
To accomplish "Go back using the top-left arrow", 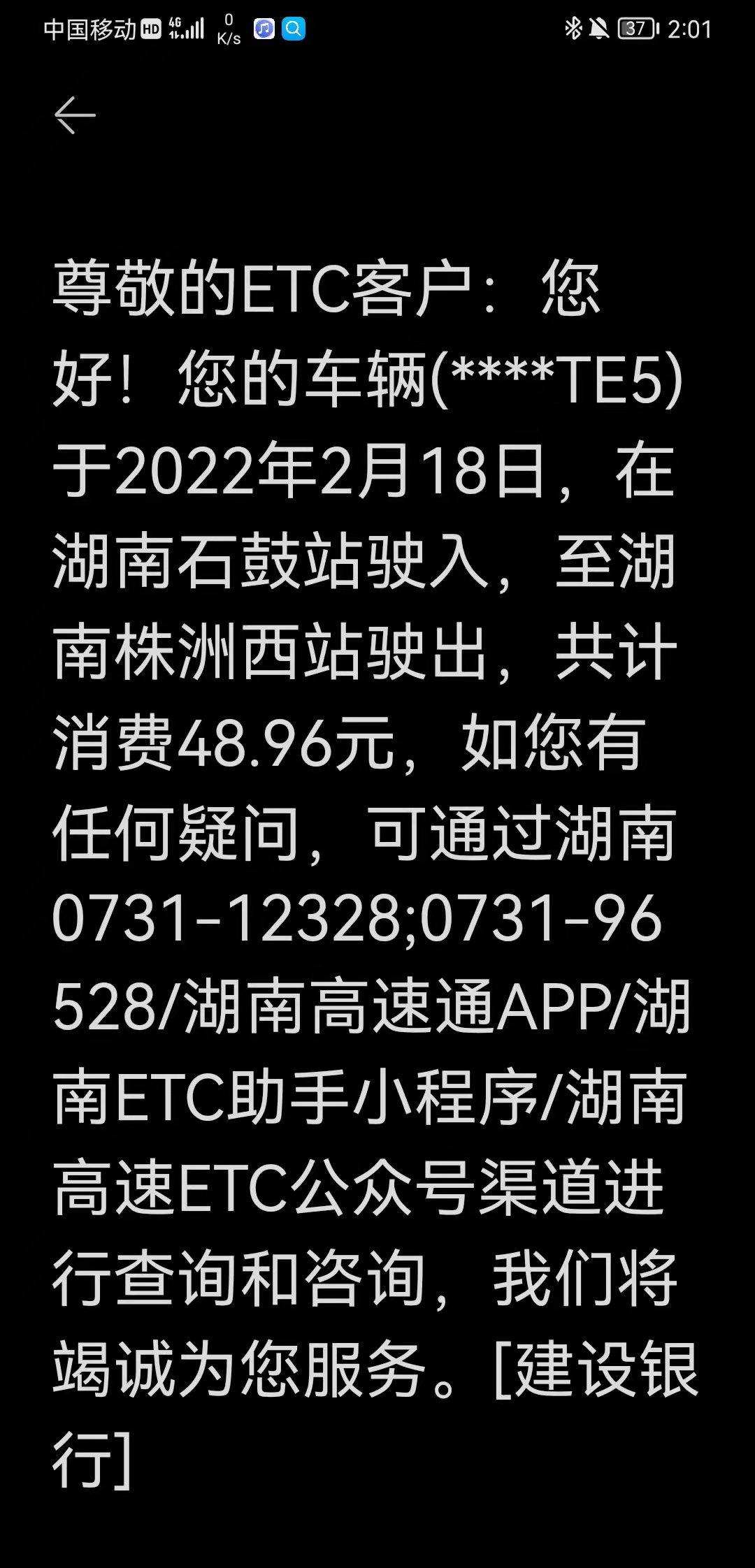I will pyautogui.click(x=75, y=115).
